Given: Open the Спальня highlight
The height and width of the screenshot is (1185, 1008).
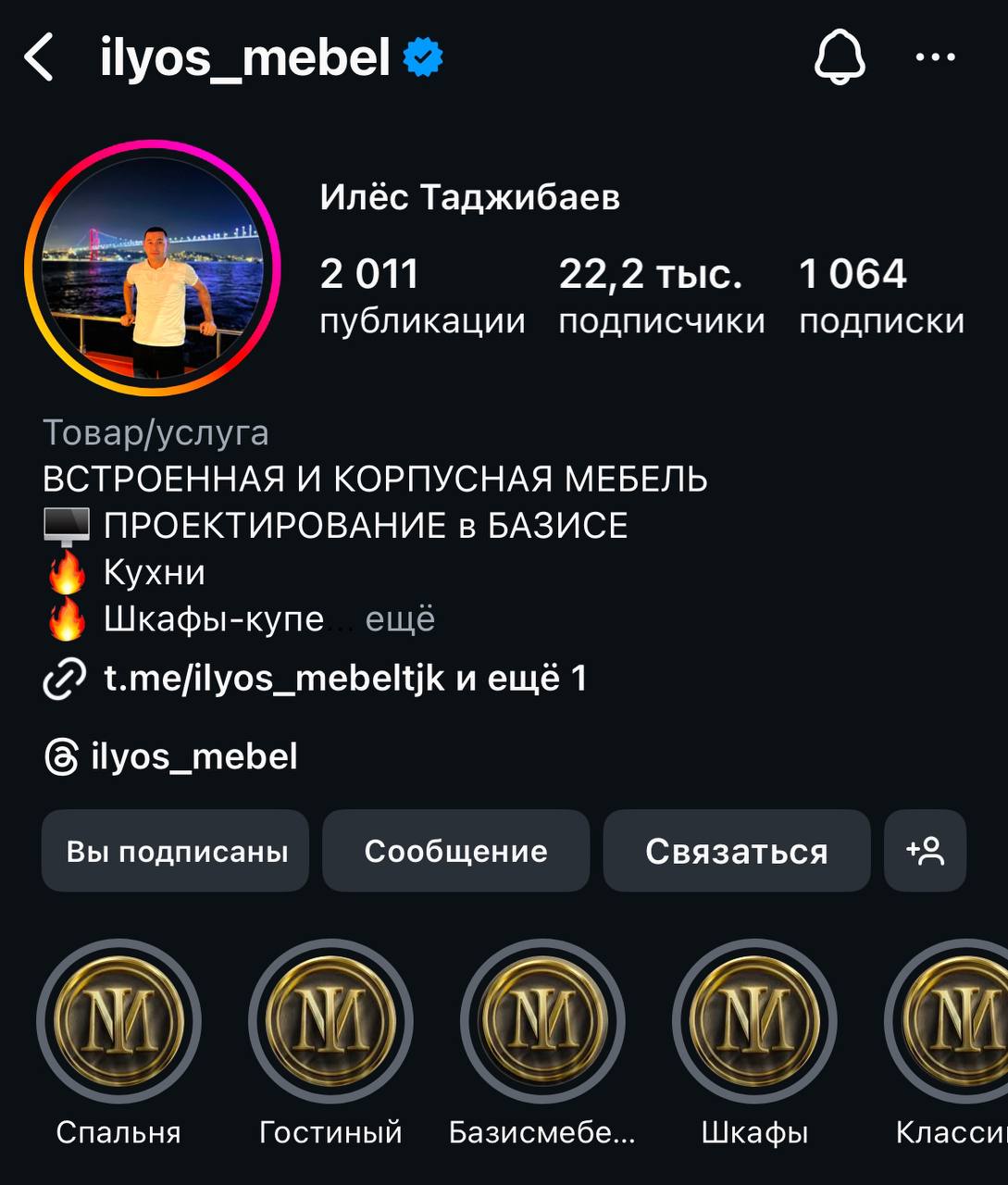Looking at the screenshot, I should (x=118, y=1022).
